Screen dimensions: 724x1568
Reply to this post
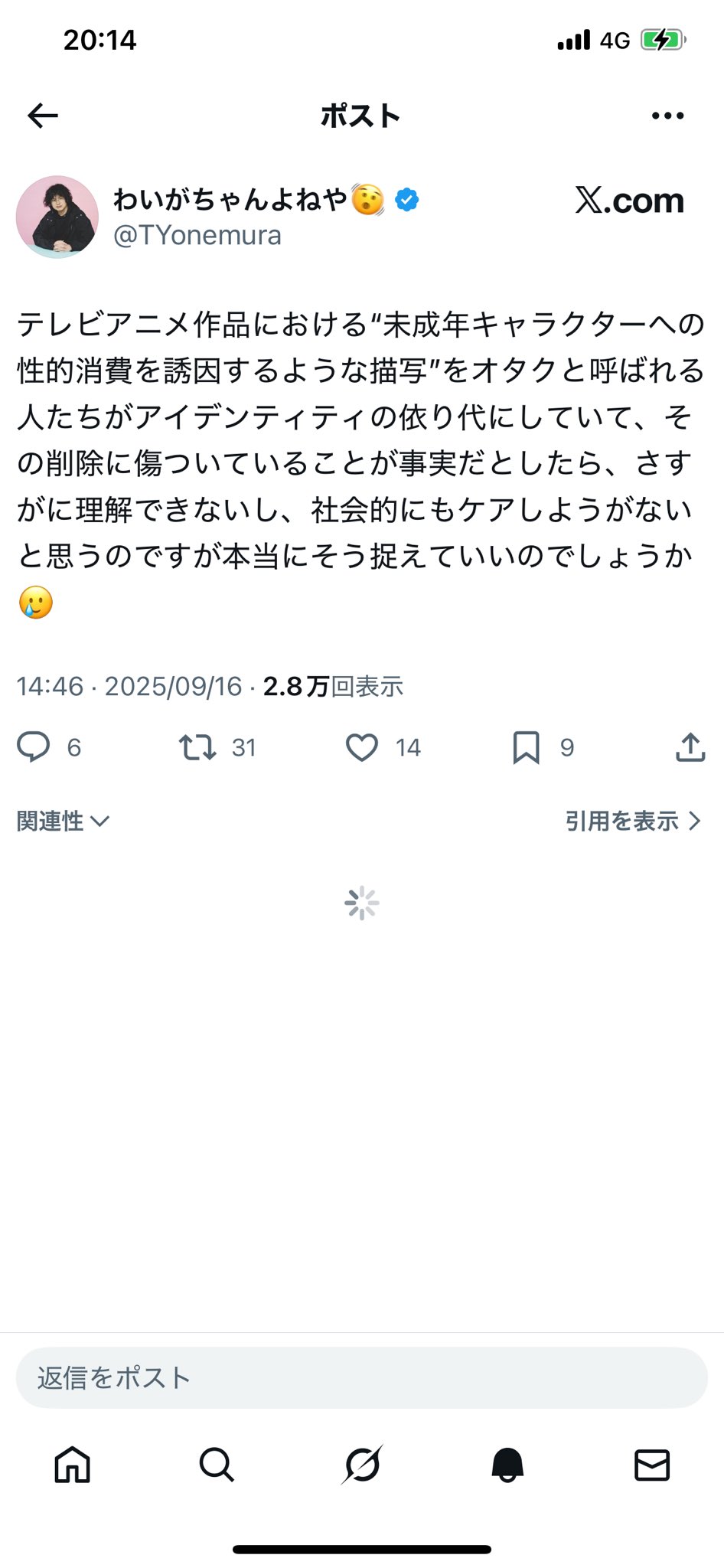[34, 746]
